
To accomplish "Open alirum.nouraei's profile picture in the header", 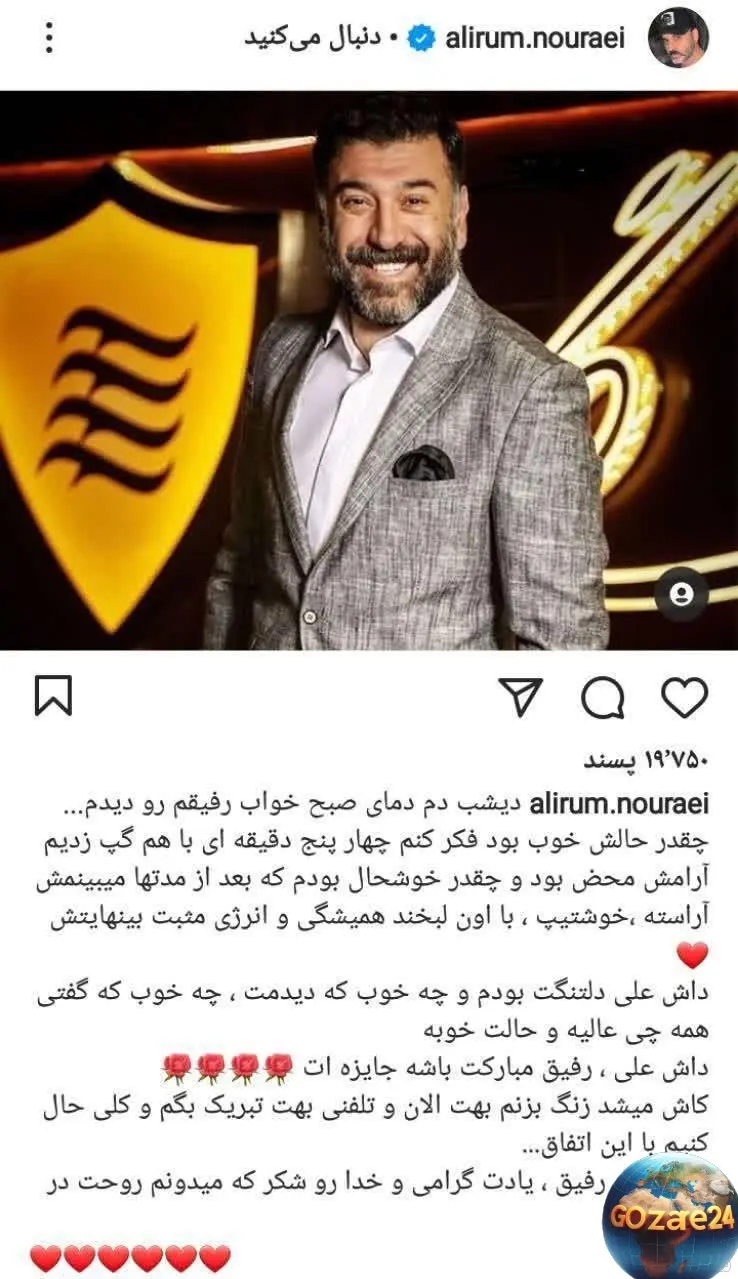I will 678,39.
